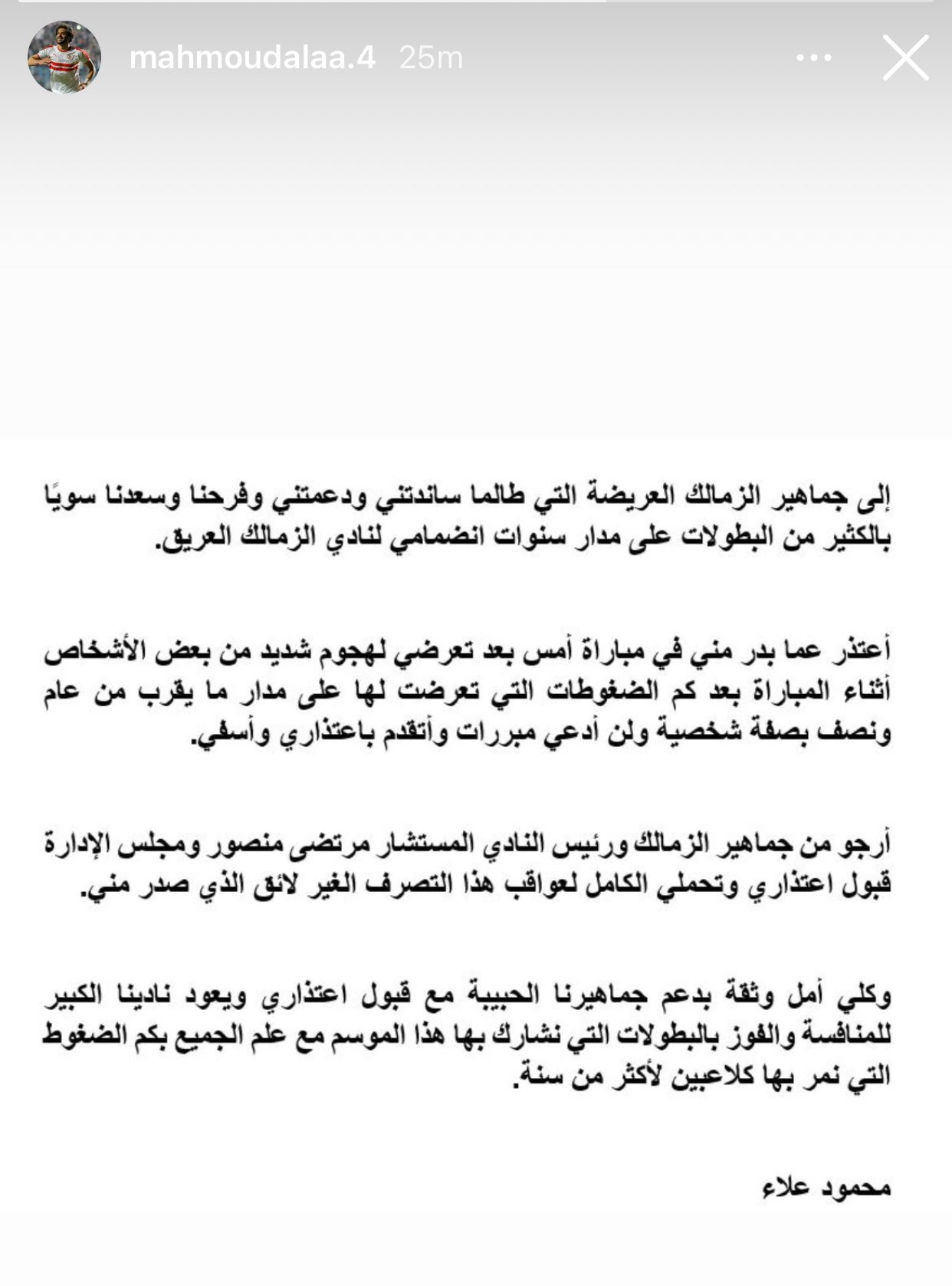This screenshot has height=1286, width=952.
Task: Open mahmoudalaa.4 profile picture
Action: point(64,58)
